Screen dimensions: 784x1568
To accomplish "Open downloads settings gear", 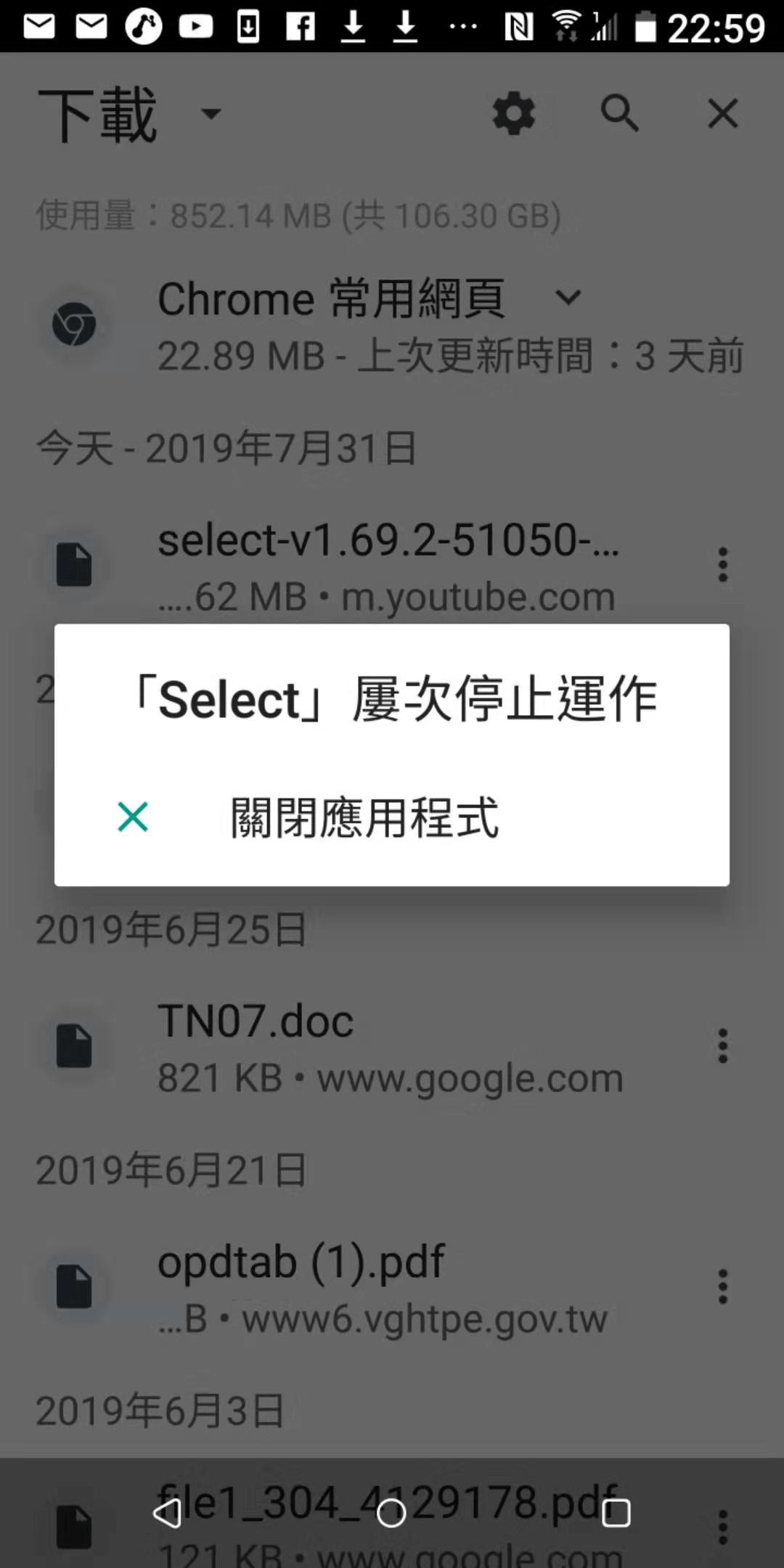I will [x=514, y=113].
